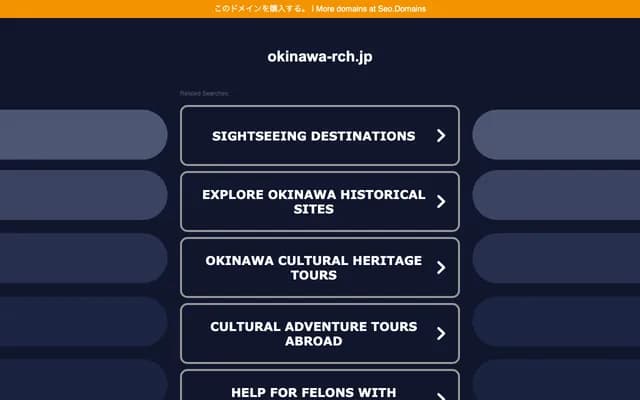Open the Help For Felons With result
This screenshot has height=400, width=640.
click(x=319, y=388)
